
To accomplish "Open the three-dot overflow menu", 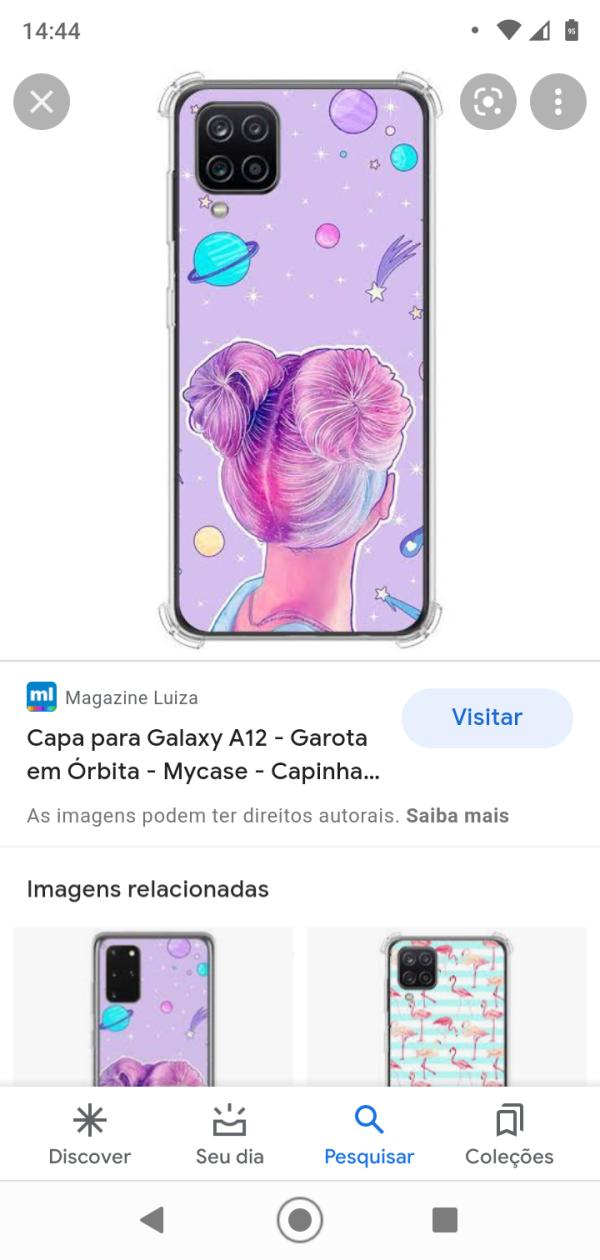I will [558, 102].
